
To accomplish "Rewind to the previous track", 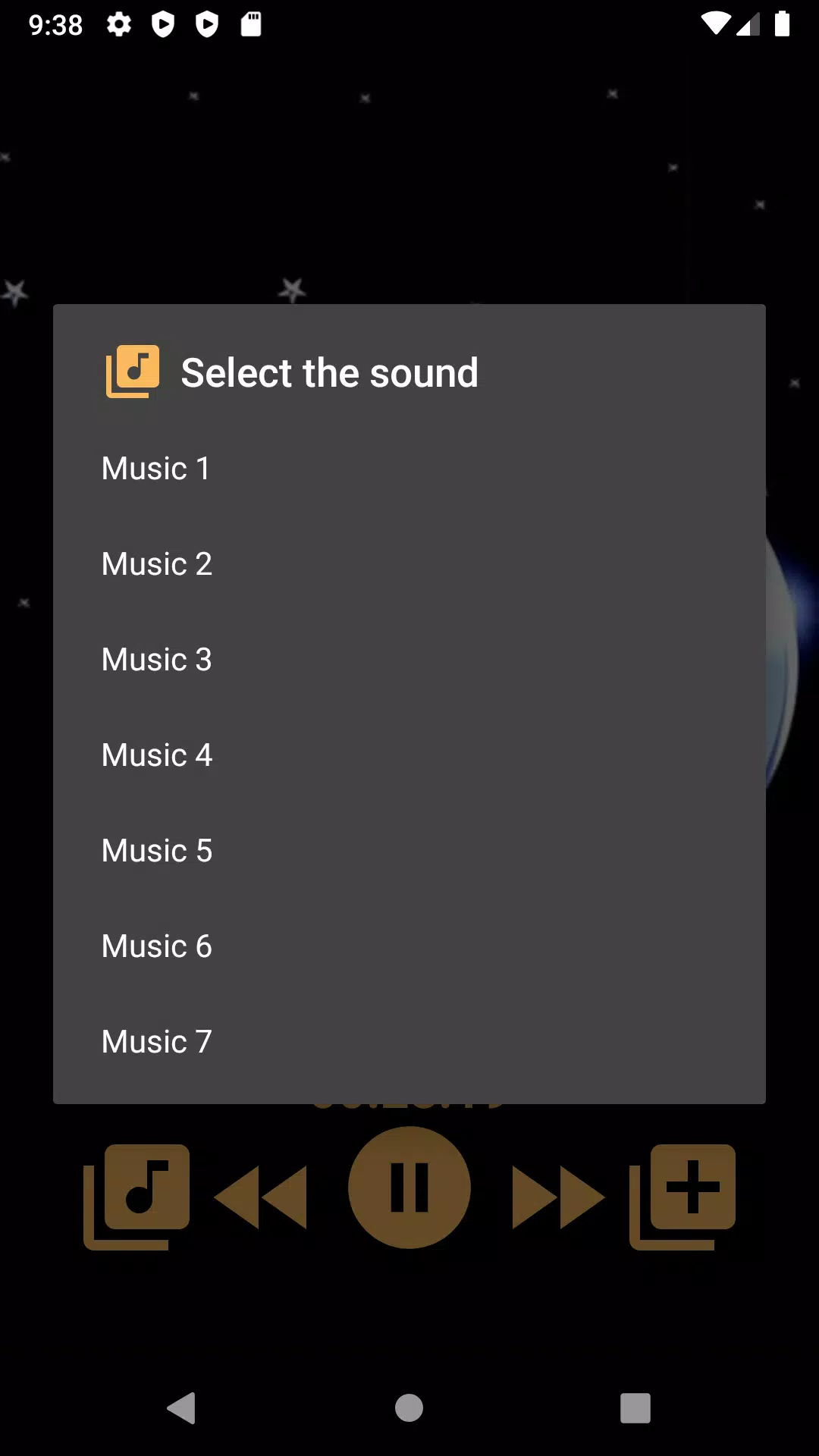I will pyautogui.click(x=262, y=1188).
